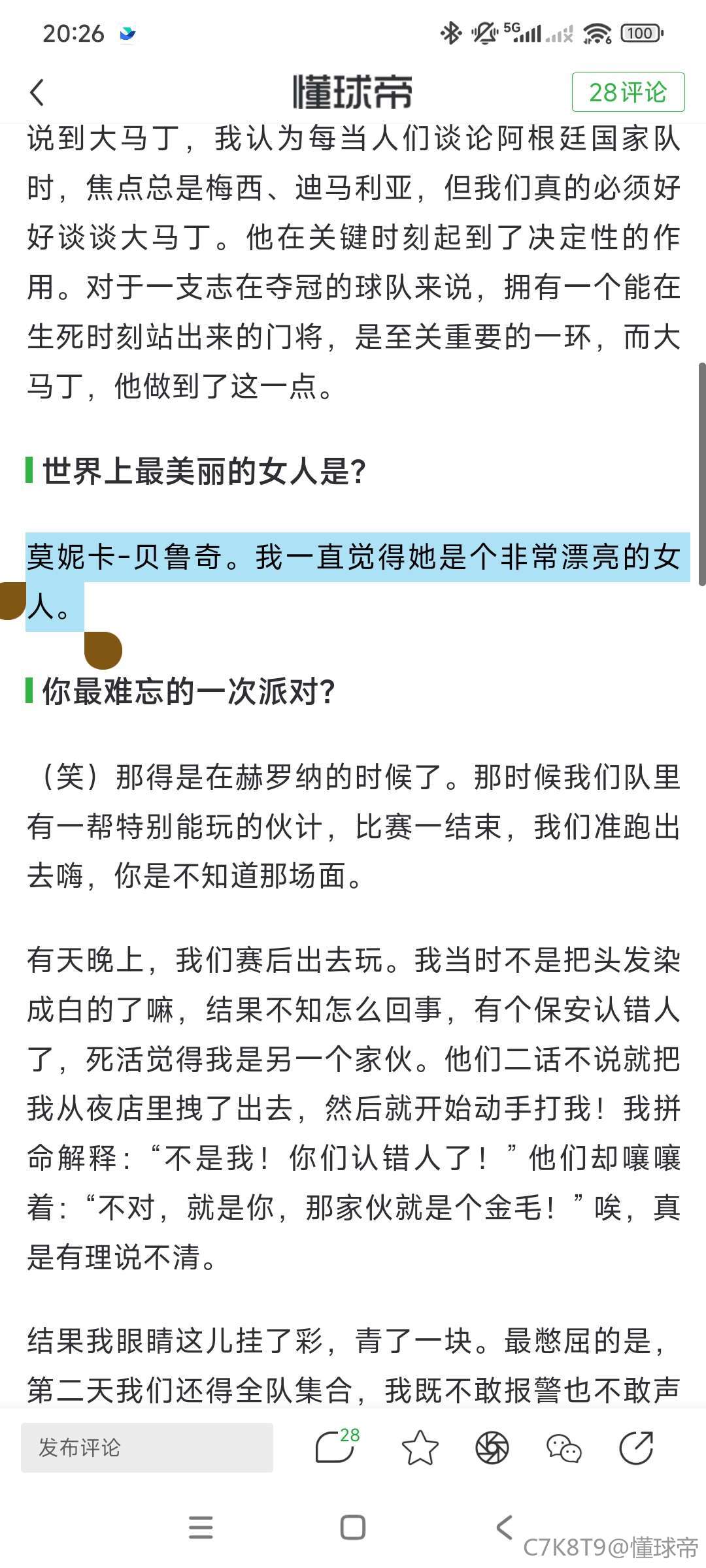Share the article to WeChat
Viewport: 706px width, 1568px height.
click(563, 1447)
